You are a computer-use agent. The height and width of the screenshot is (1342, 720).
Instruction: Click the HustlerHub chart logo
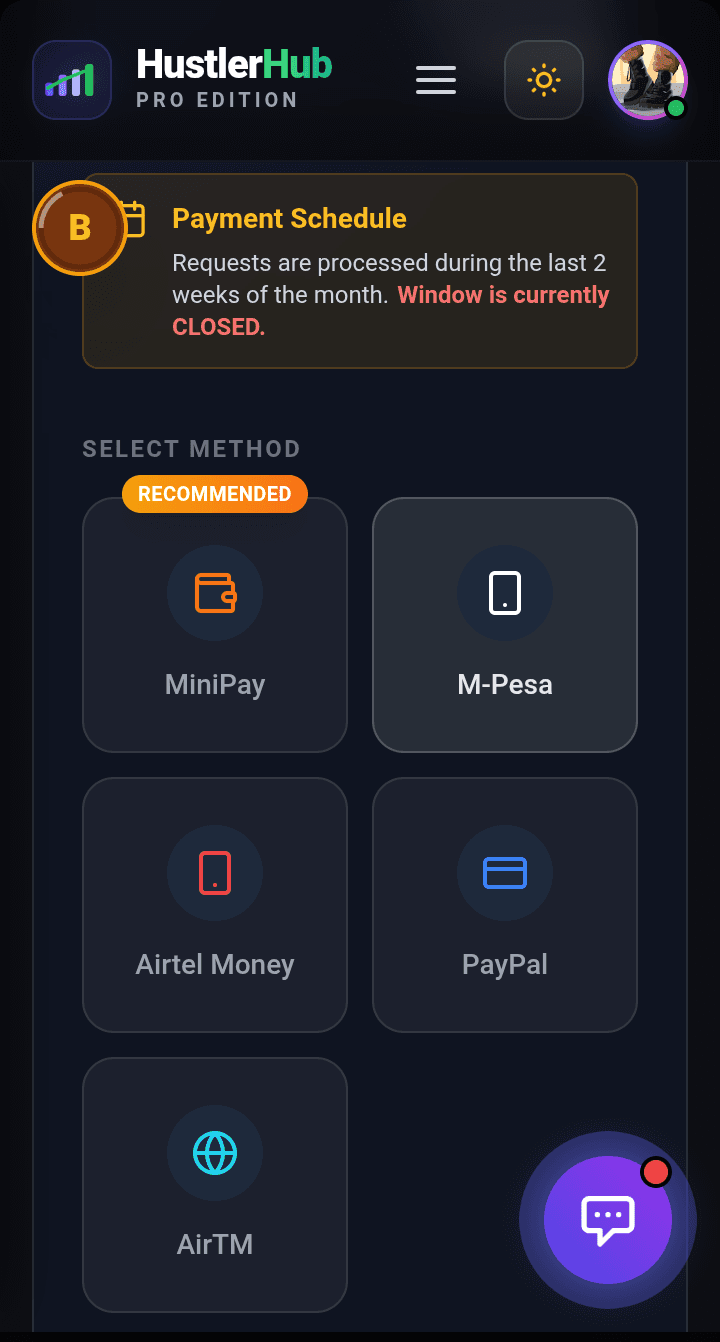71,80
